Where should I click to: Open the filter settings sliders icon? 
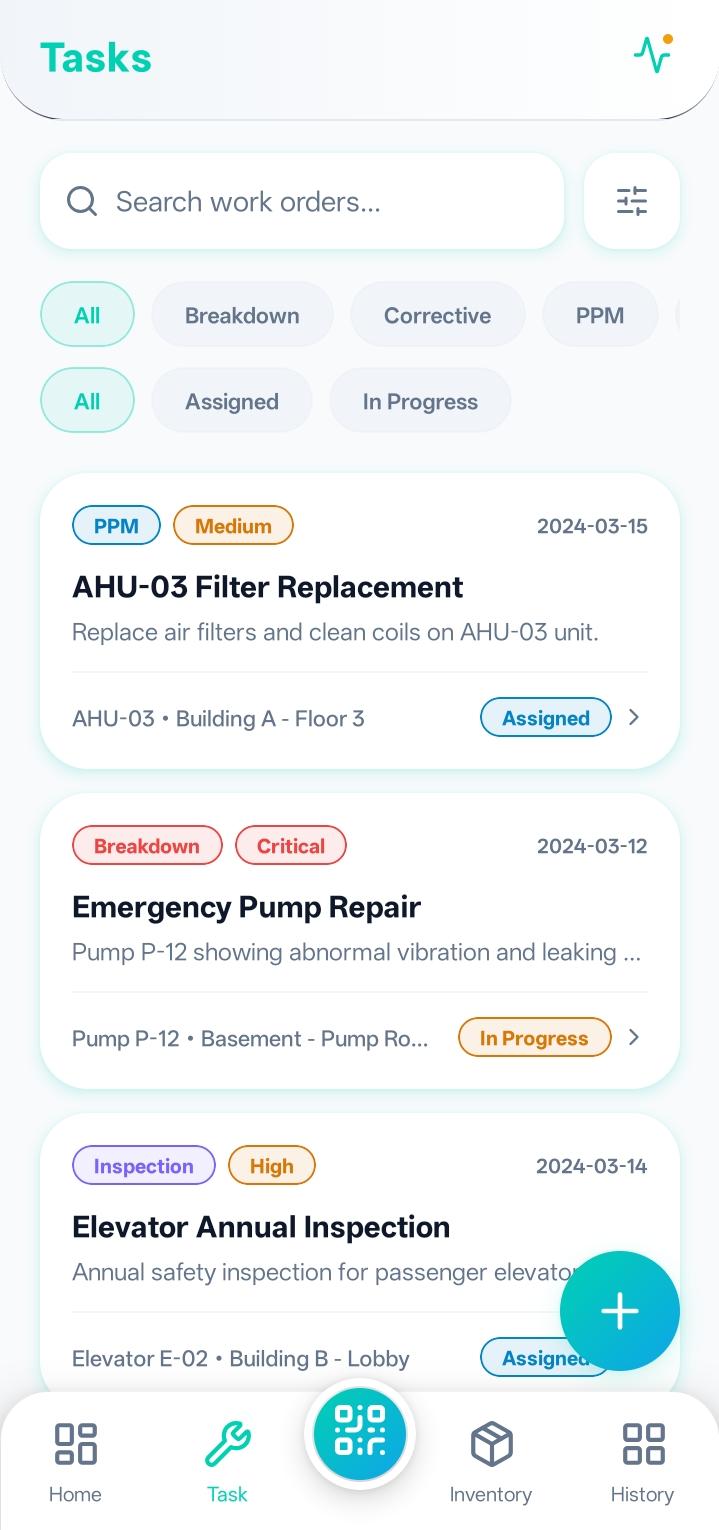632,201
